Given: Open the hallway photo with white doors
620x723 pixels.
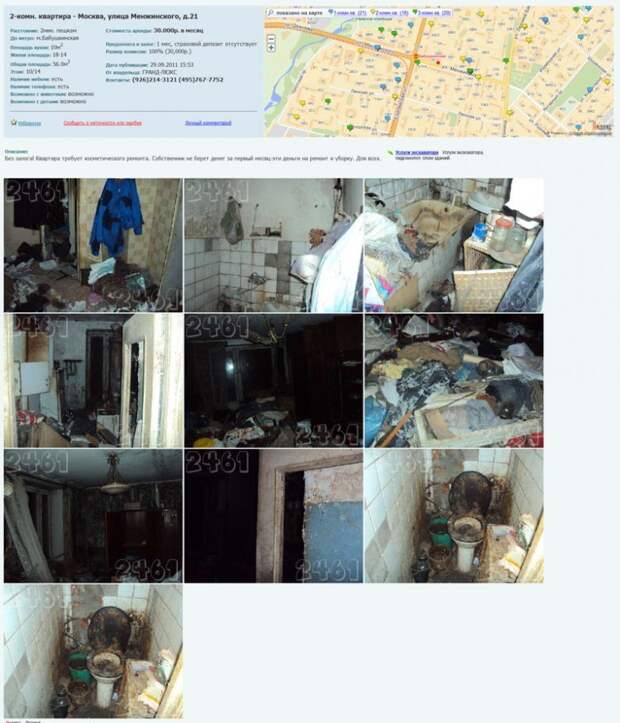Looking at the screenshot, I should [93, 380].
